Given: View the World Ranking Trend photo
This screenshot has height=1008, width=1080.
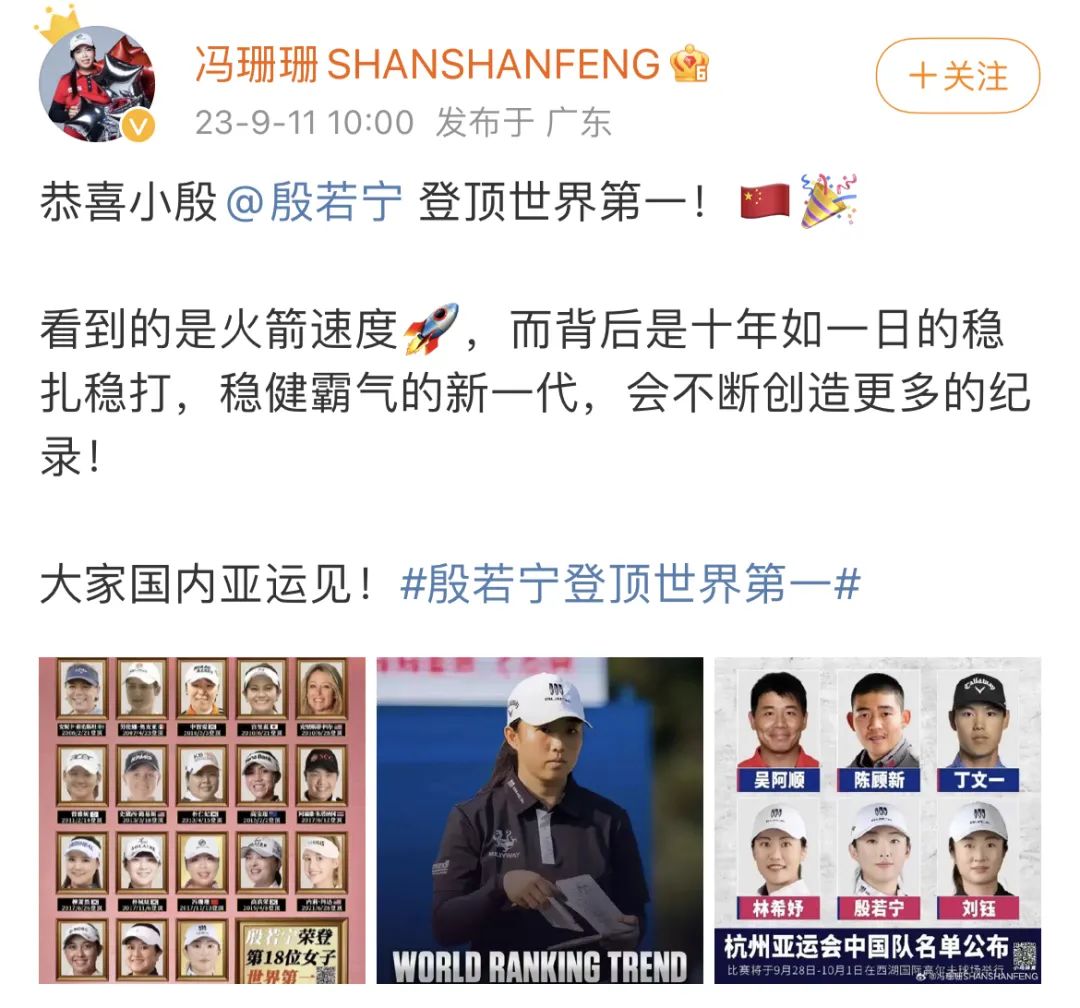Looking at the screenshot, I should [540, 820].
